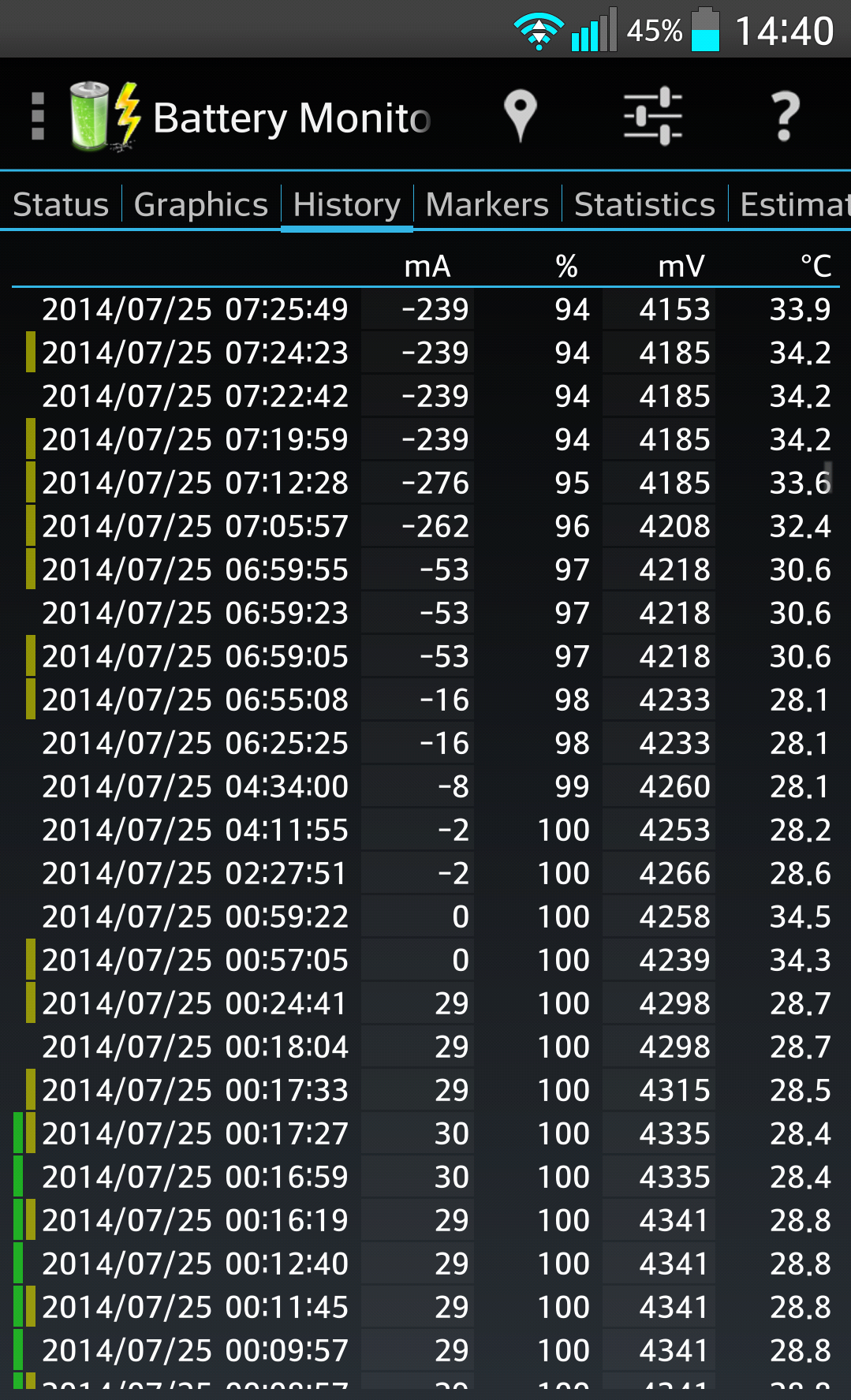Viewport: 851px width, 1400px height.
Task: Switch to the Status tab
Action: (61, 205)
